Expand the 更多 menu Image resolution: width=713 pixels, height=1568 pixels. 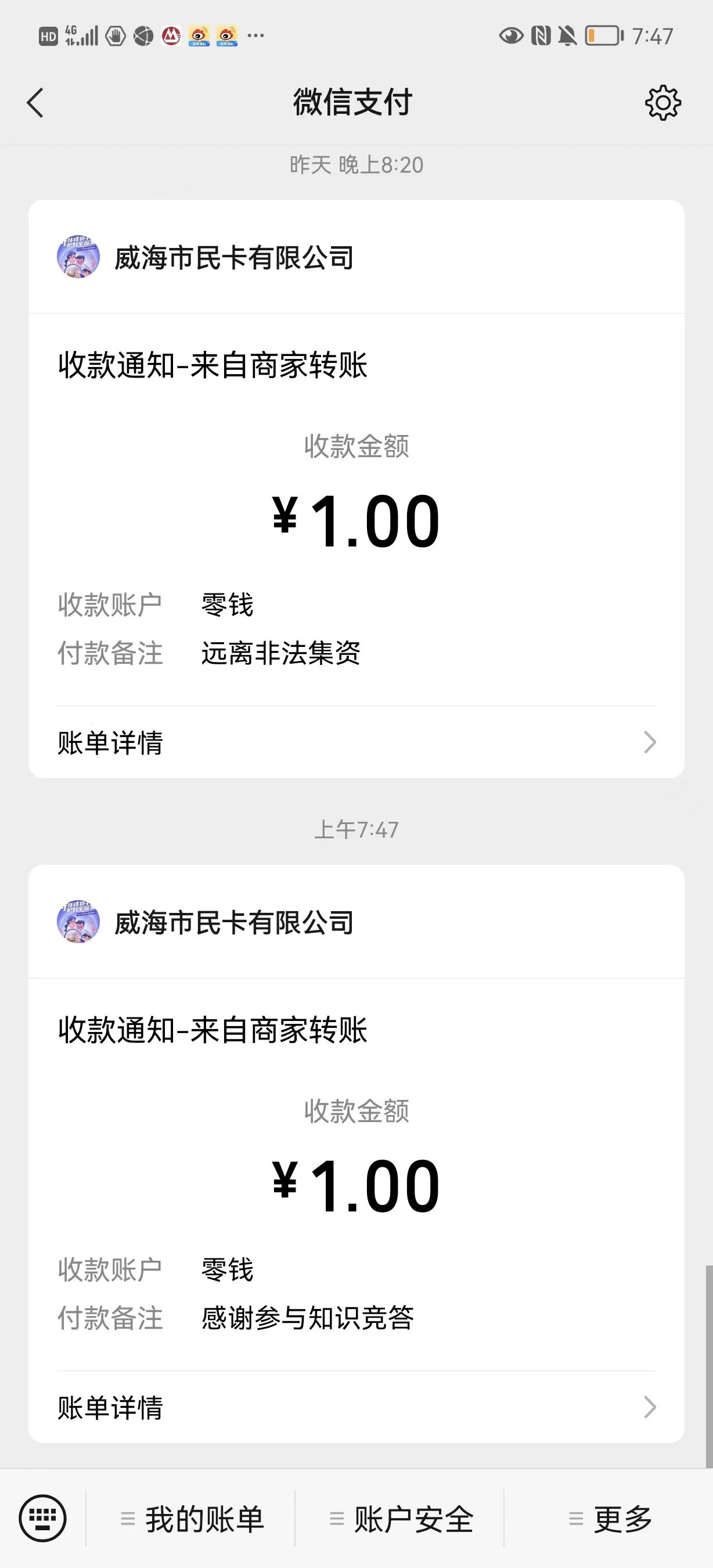click(x=610, y=1519)
